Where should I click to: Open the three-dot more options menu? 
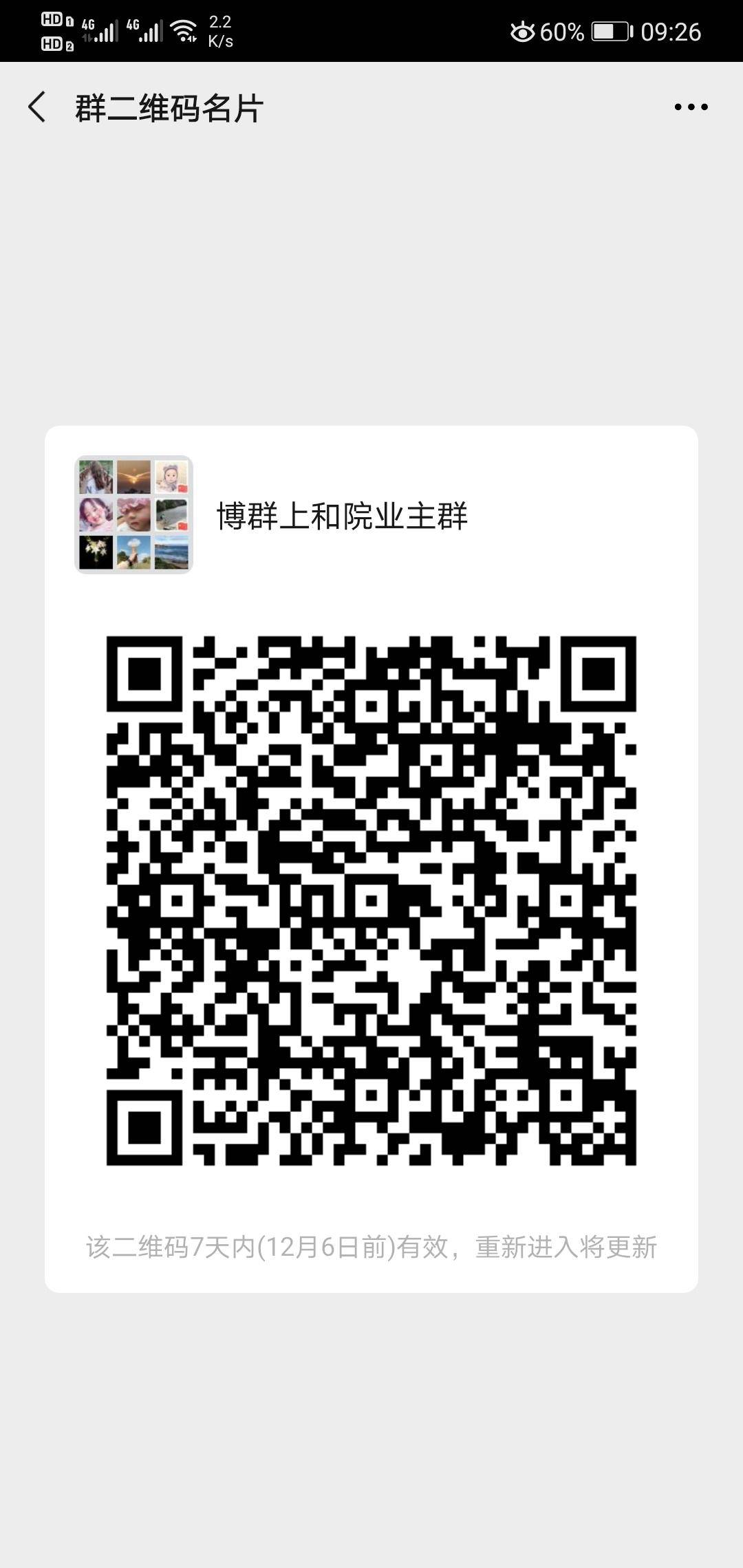click(691, 107)
